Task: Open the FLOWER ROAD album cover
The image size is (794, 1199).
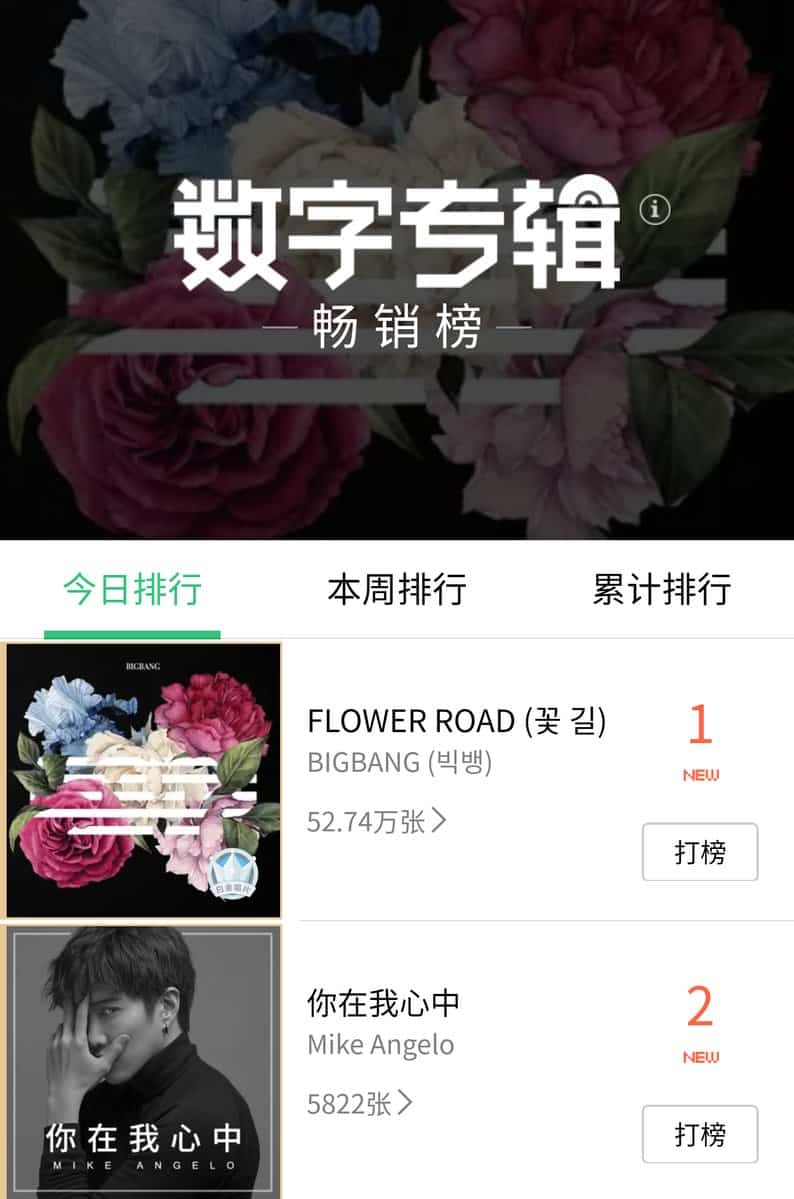Action: coord(144,780)
